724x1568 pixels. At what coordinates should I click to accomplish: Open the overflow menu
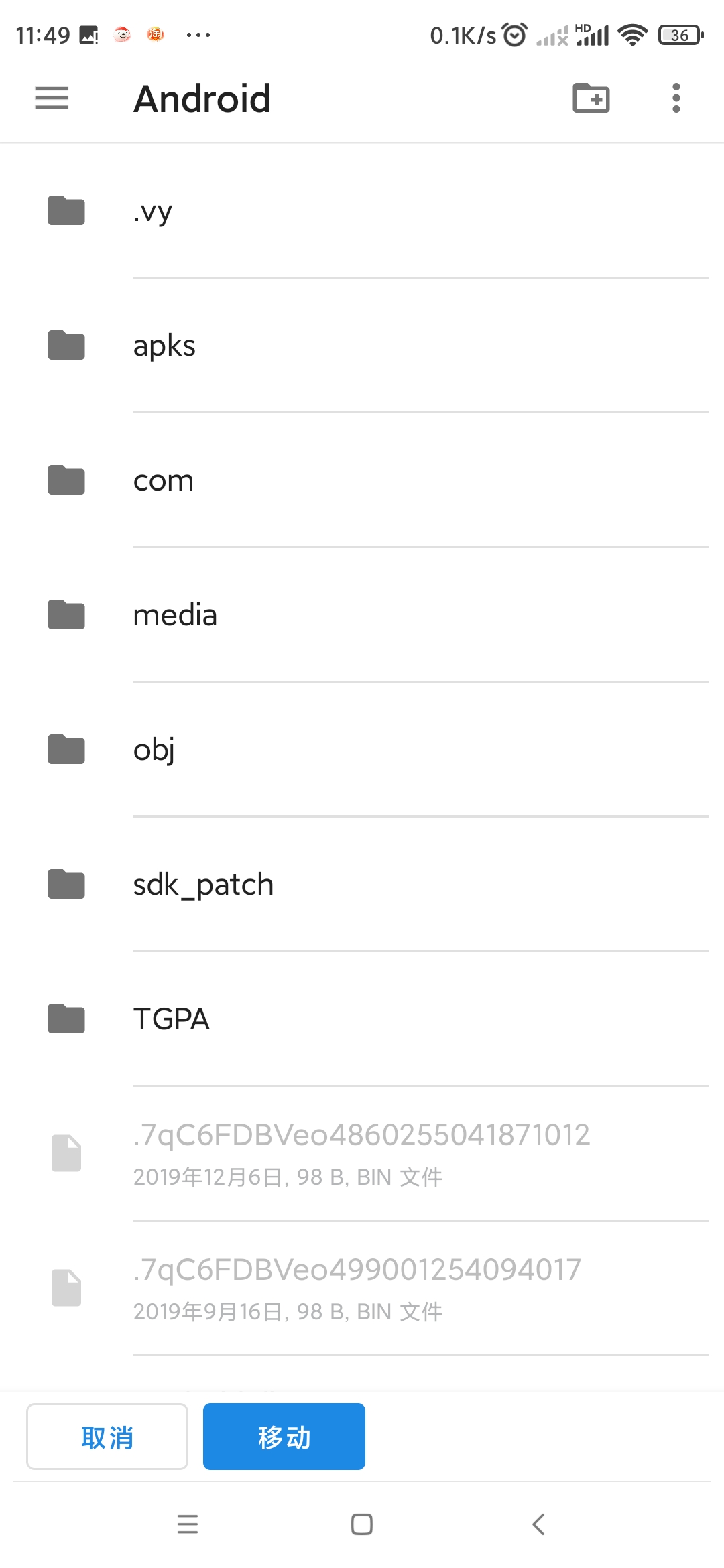pos(676,98)
